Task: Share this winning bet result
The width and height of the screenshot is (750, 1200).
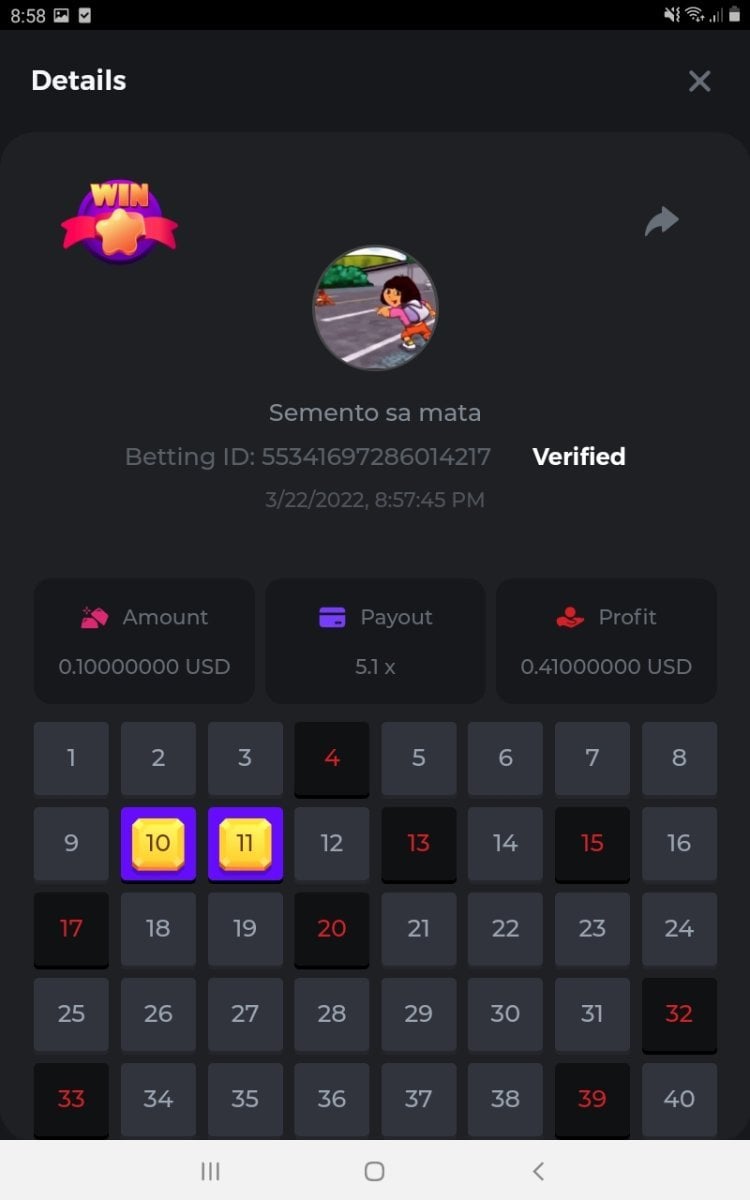Action: pyautogui.click(x=661, y=221)
